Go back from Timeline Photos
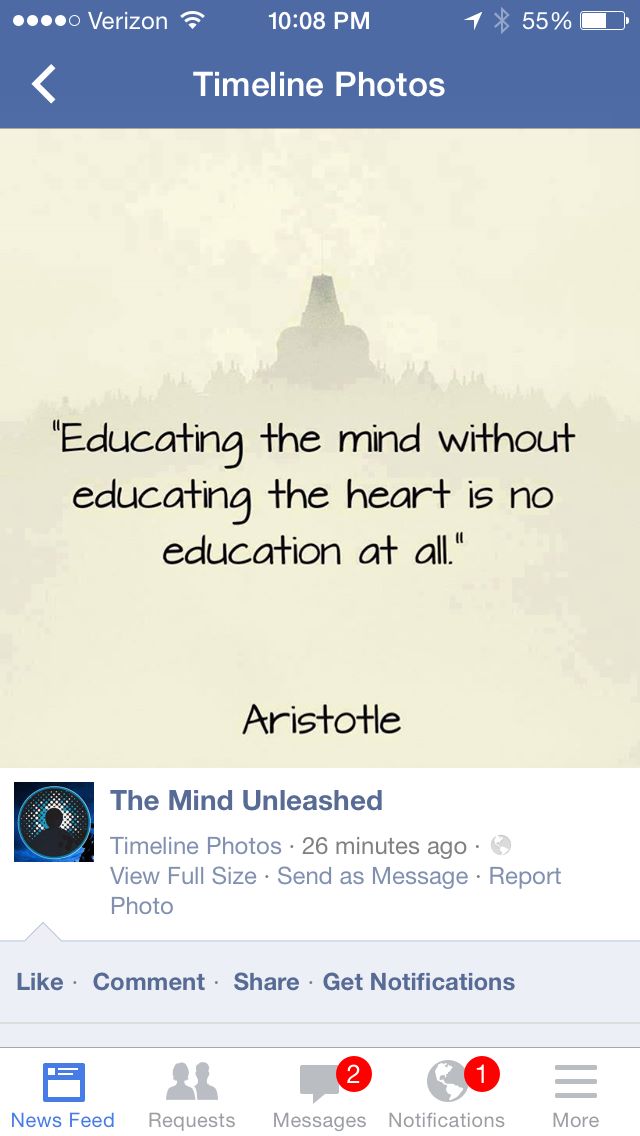Image resolution: width=640 pixels, height=1136 pixels. 44,85
